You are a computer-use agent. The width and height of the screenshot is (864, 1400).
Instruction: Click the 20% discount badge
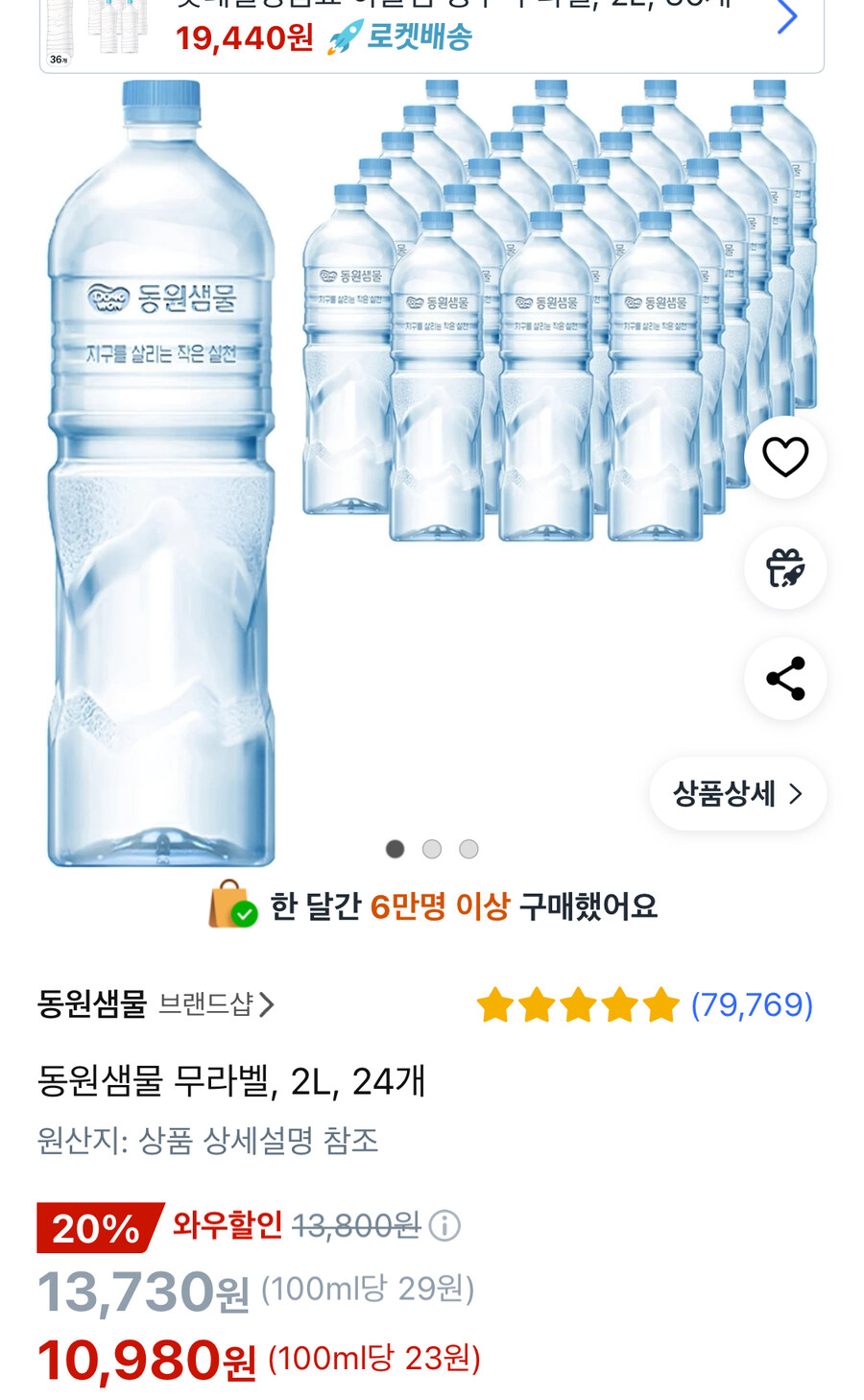[92, 1224]
